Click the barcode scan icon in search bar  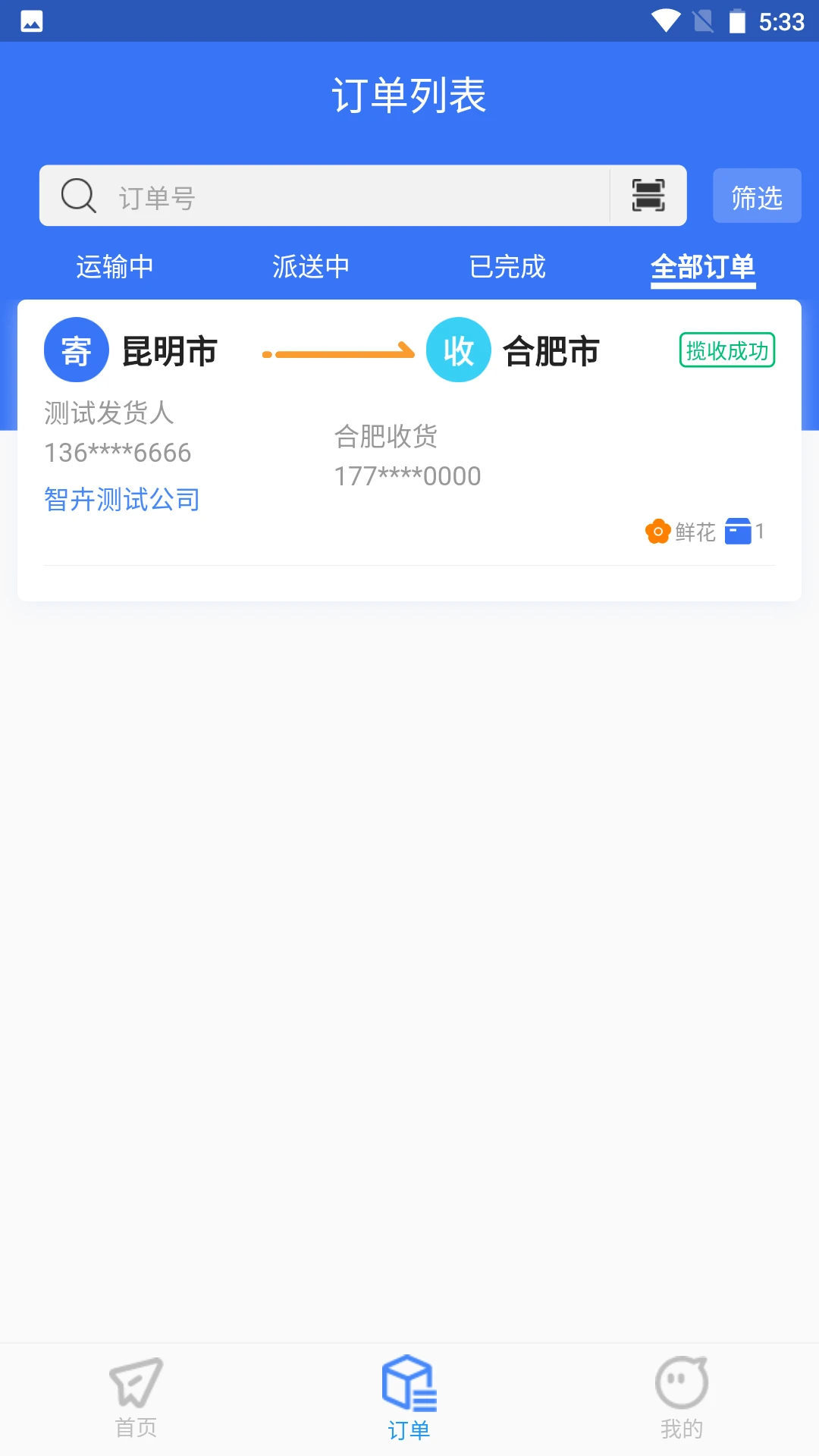tap(648, 196)
